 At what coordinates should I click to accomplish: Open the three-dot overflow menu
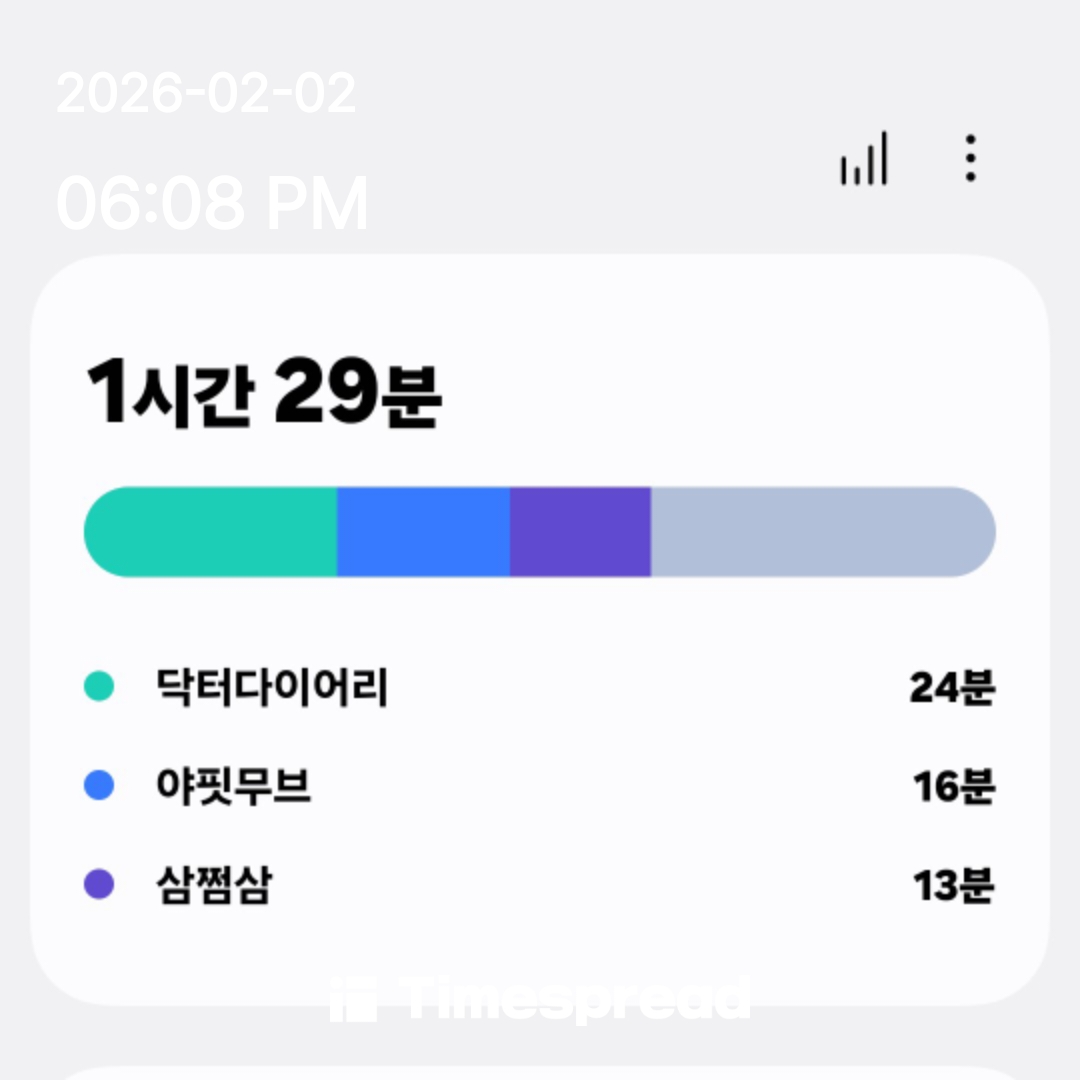pos(969,159)
